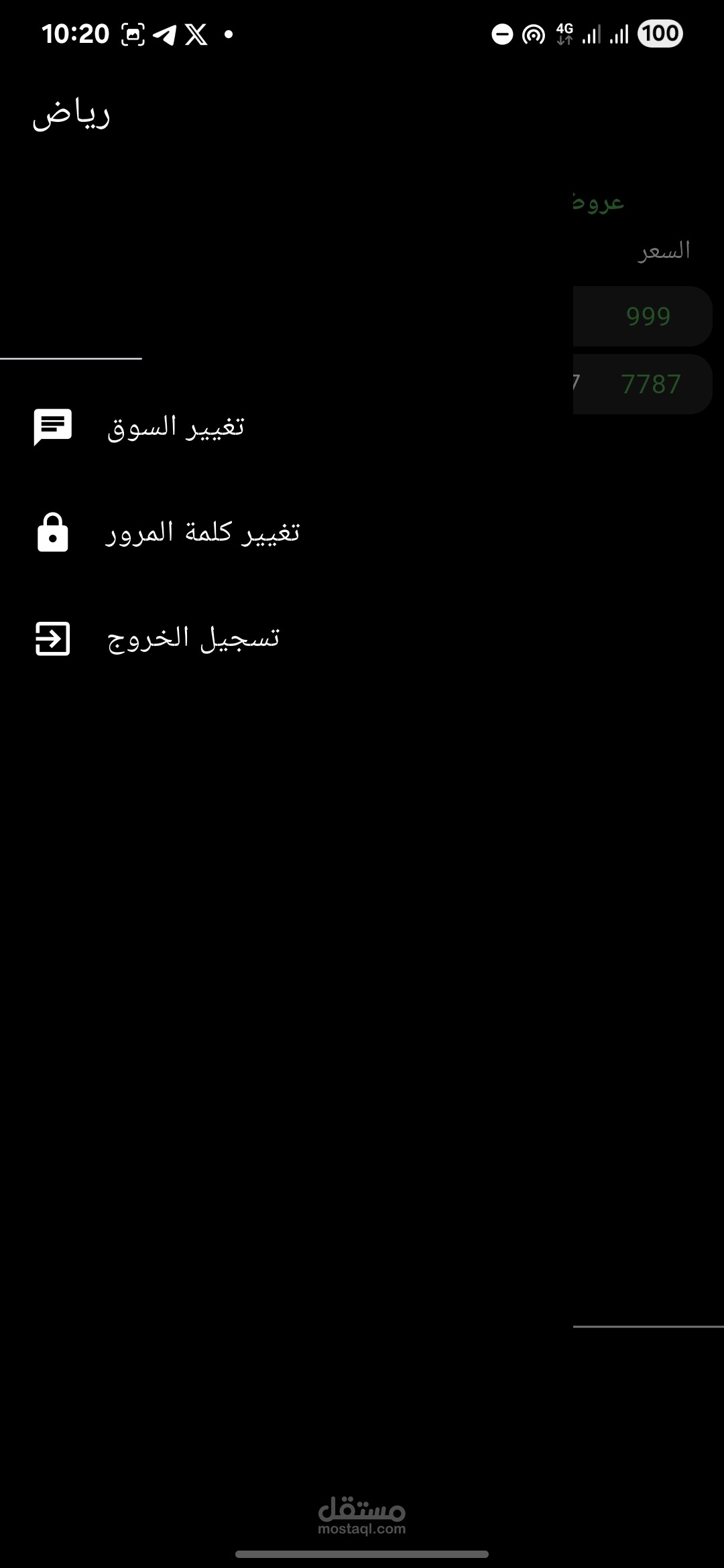The image size is (724, 1568).
Task: Open the تغيير السوق menu item
Action: 286,427
